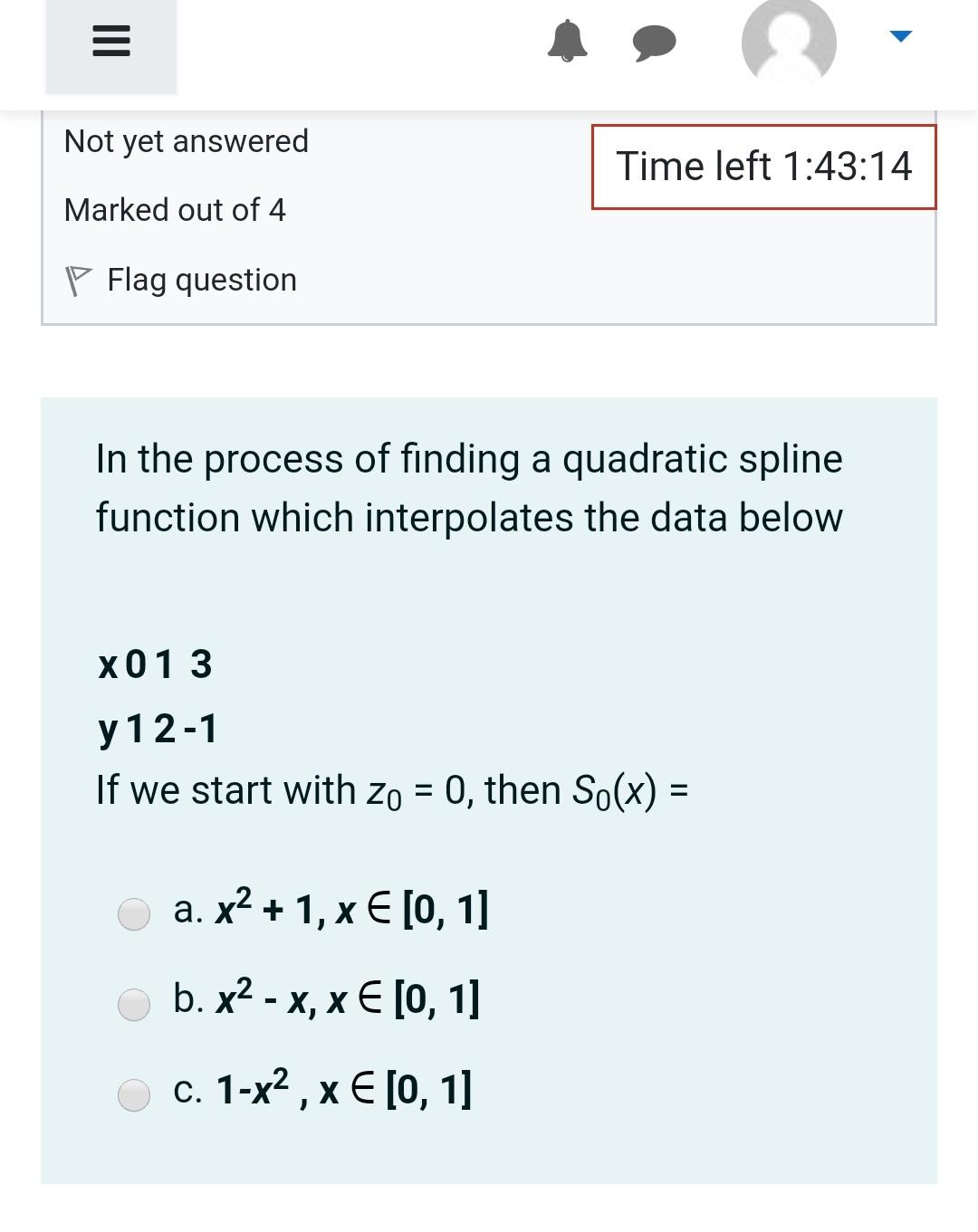Select answer c. 1-x²

click(134, 1094)
